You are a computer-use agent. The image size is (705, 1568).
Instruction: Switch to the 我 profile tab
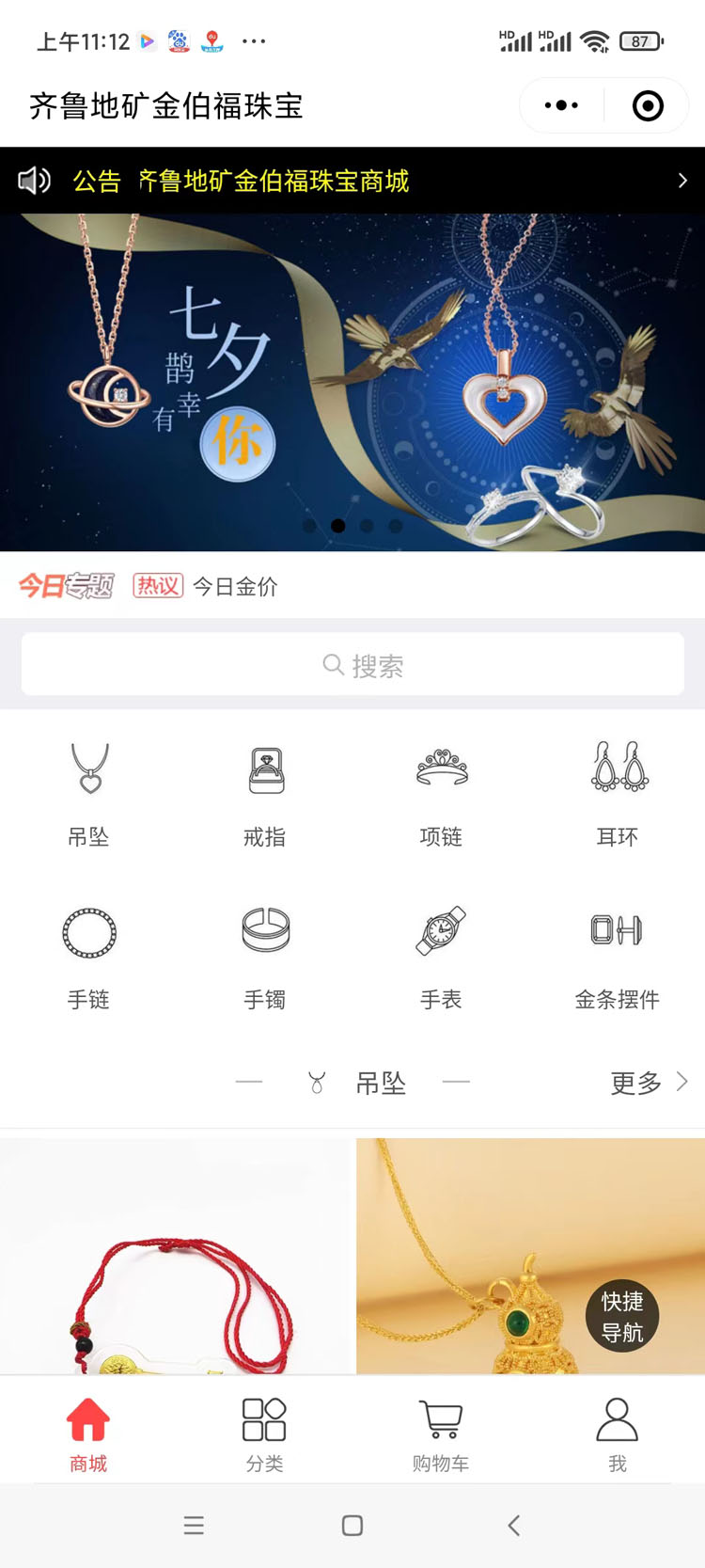[x=618, y=1434]
